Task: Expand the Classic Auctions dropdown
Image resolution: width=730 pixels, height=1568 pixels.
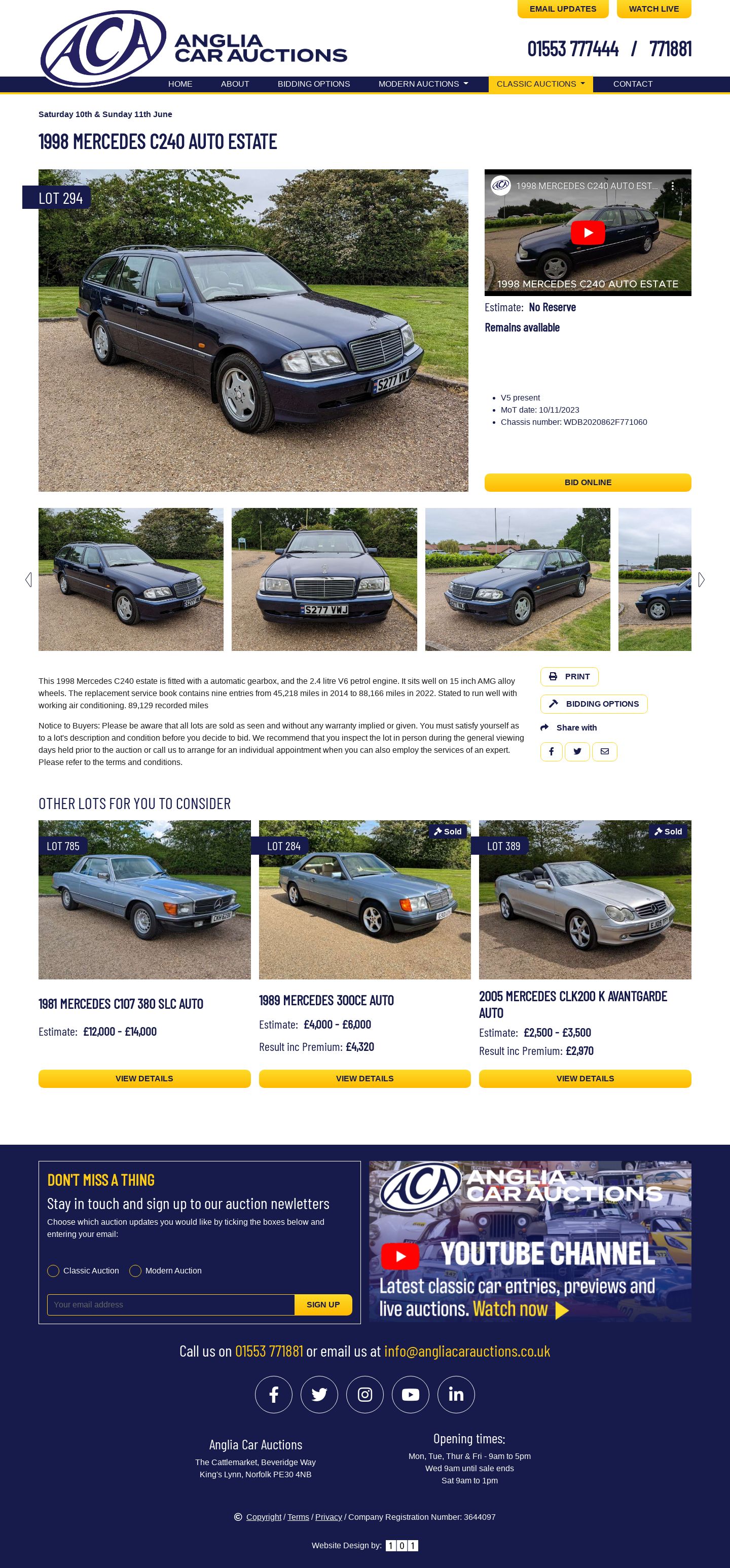Action: point(540,84)
